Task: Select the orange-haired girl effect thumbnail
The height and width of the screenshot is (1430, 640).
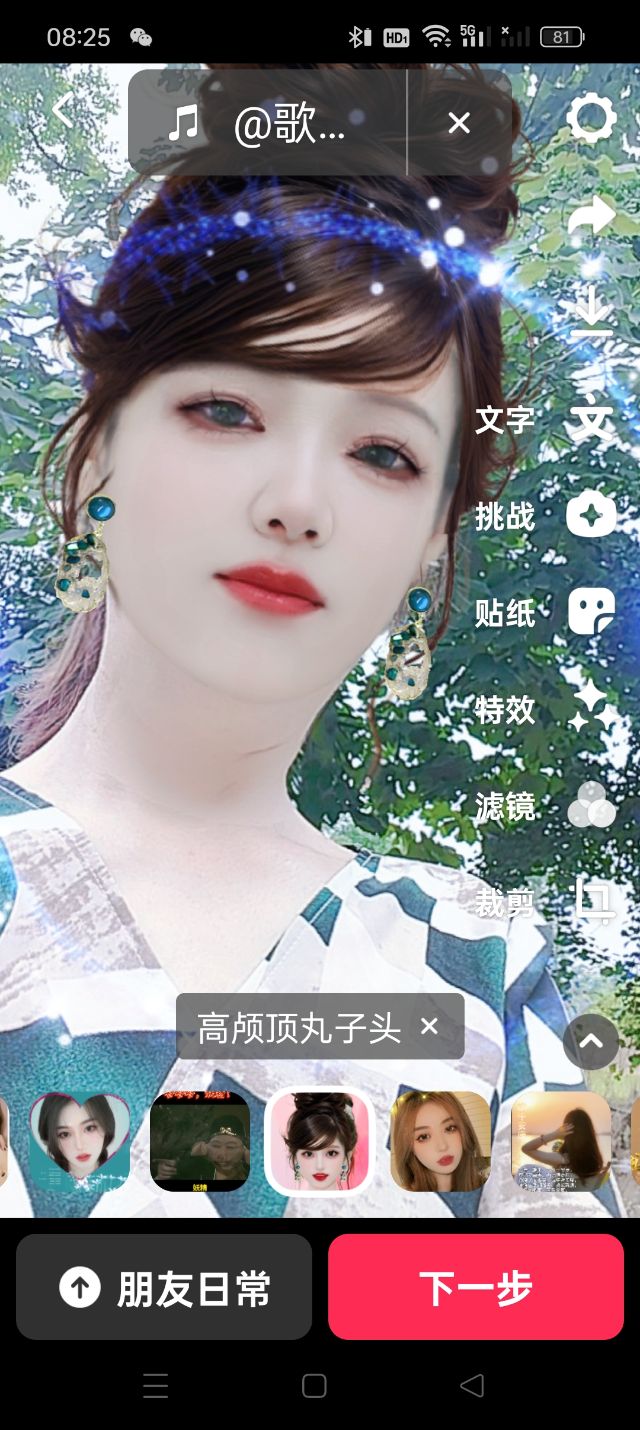Action: [x=440, y=1141]
